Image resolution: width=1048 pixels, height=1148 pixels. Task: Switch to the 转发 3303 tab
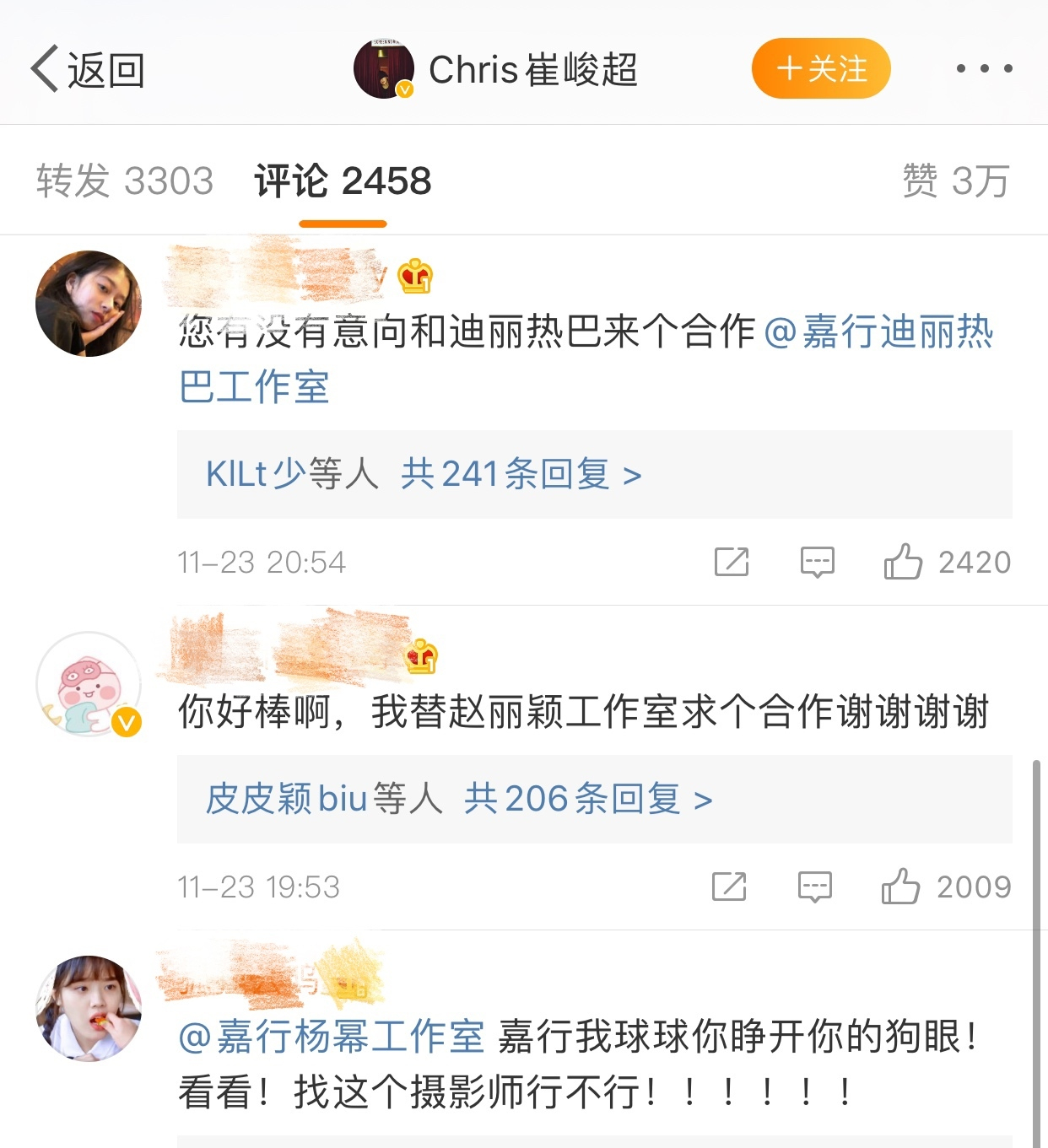(125, 181)
